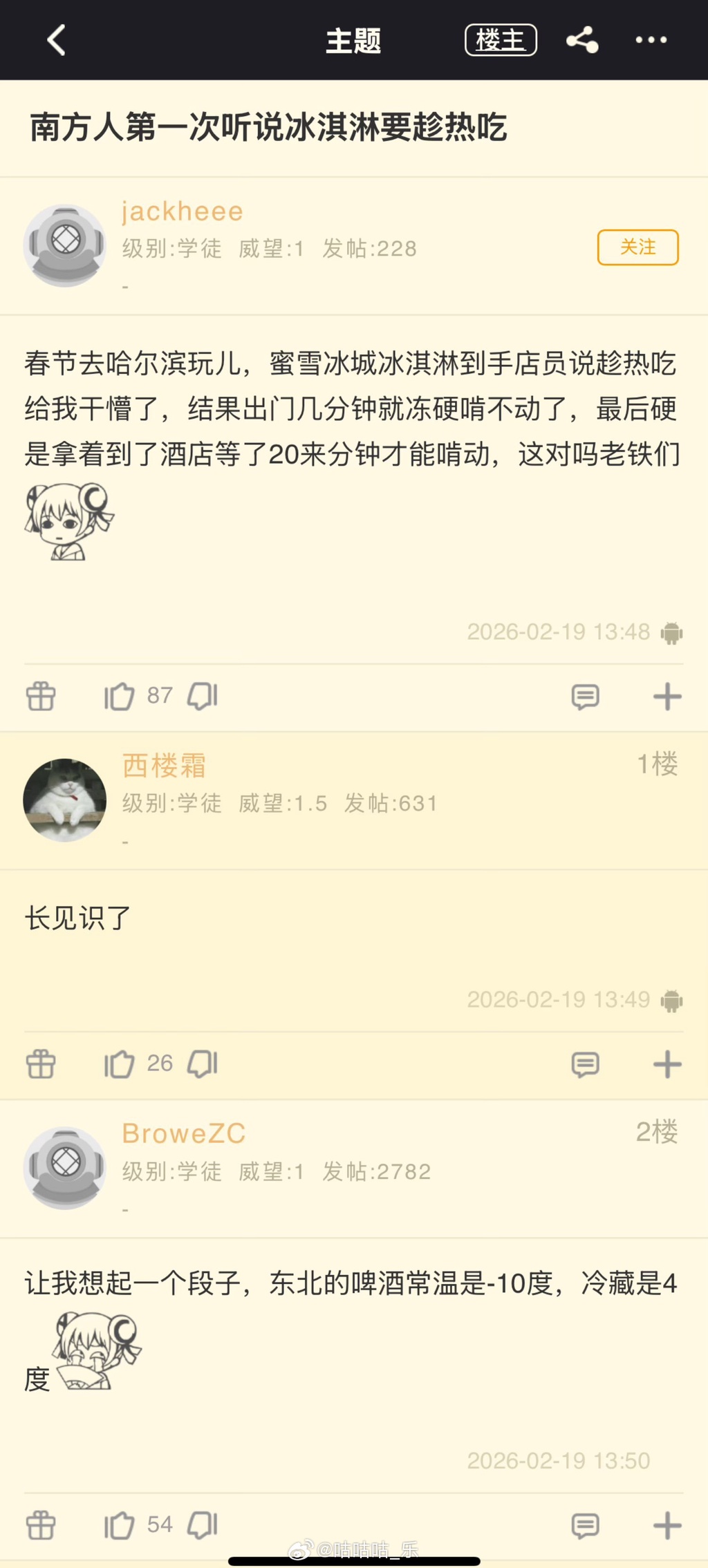The height and width of the screenshot is (1568, 708).
Task: Open jackheee's profile by username
Action: tap(183, 211)
